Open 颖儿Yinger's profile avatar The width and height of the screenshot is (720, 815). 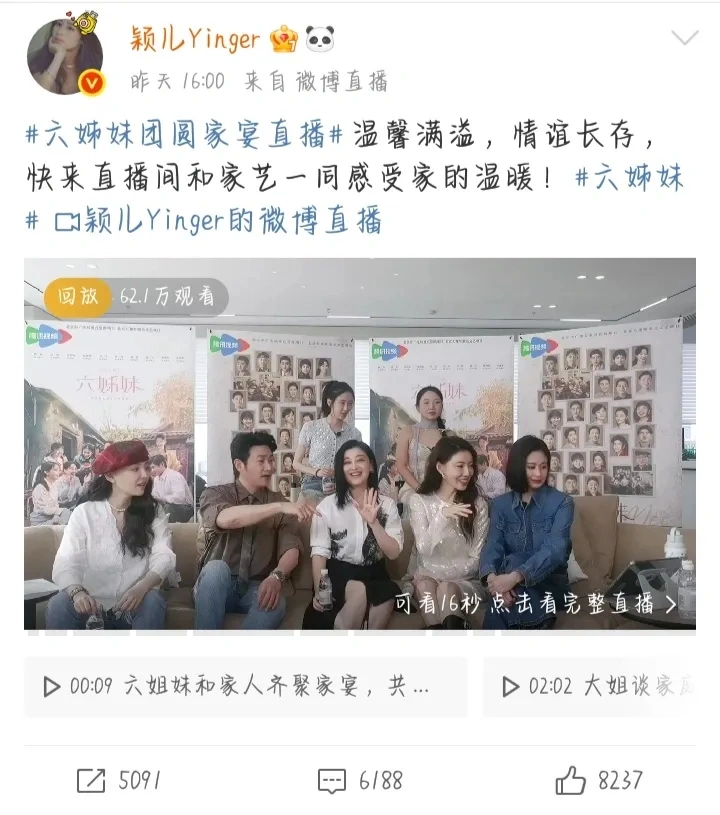[x=66, y=55]
